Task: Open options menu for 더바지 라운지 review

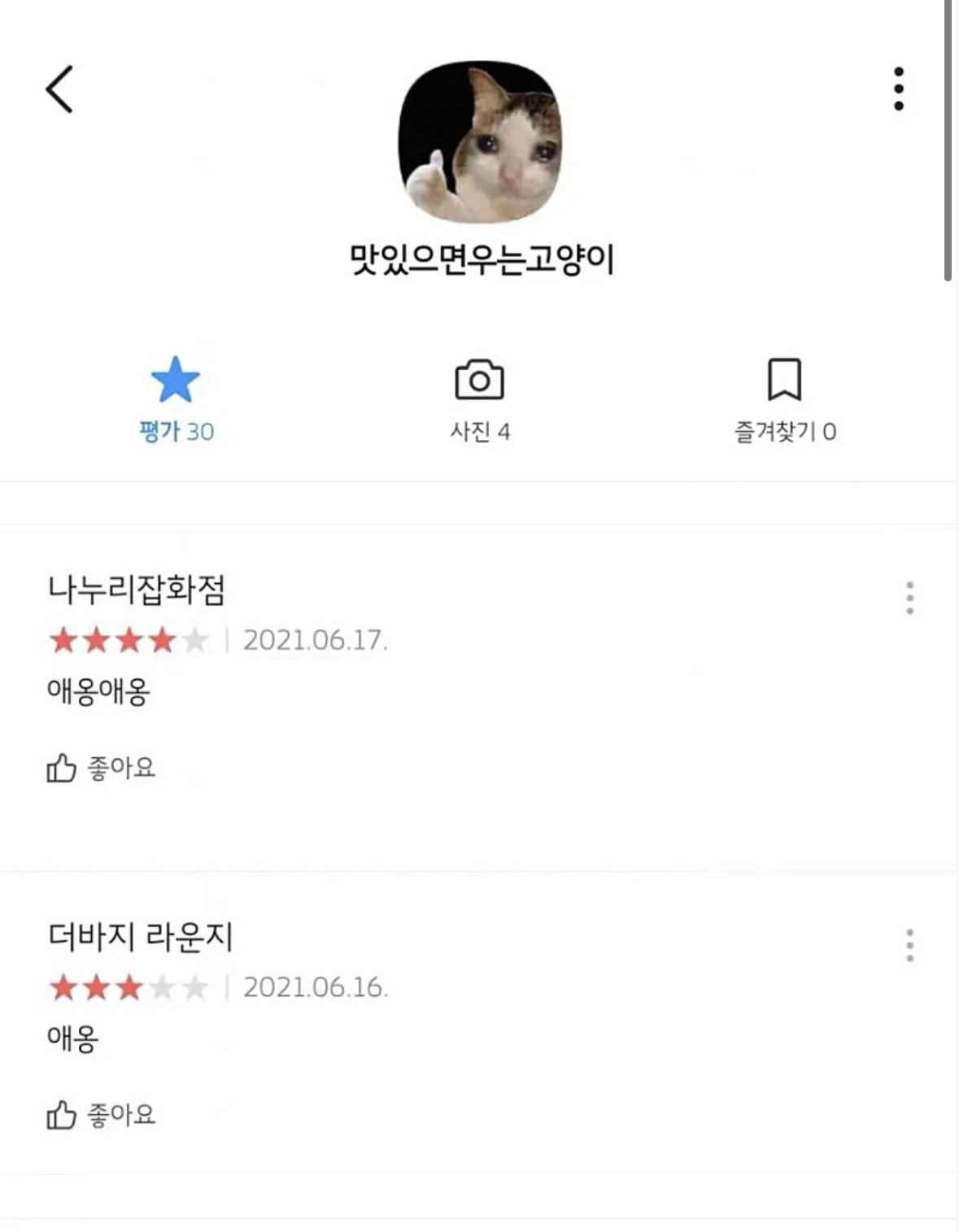Action: pyautogui.click(x=909, y=947)
